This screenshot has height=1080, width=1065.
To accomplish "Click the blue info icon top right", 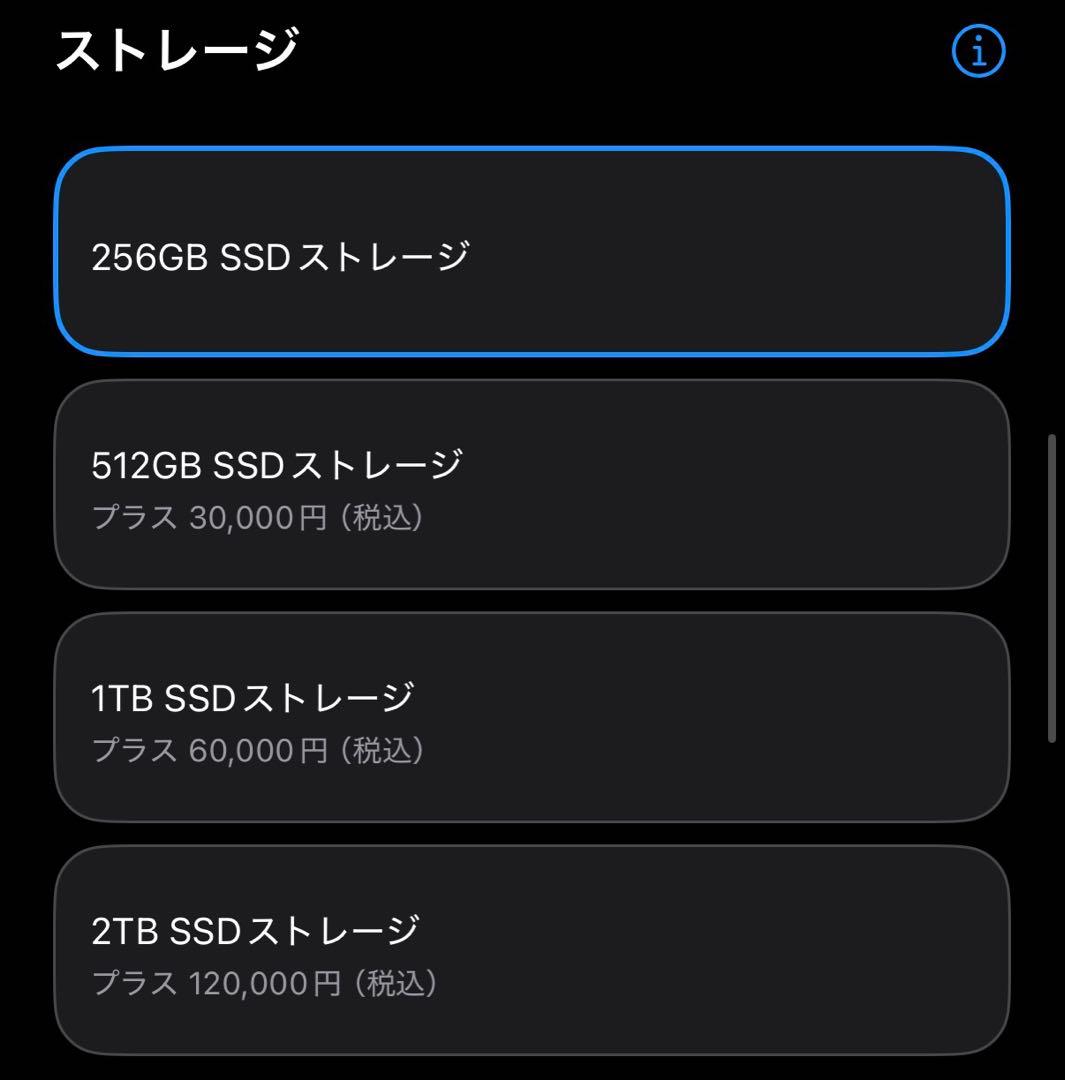I will [x=978, y=51].
